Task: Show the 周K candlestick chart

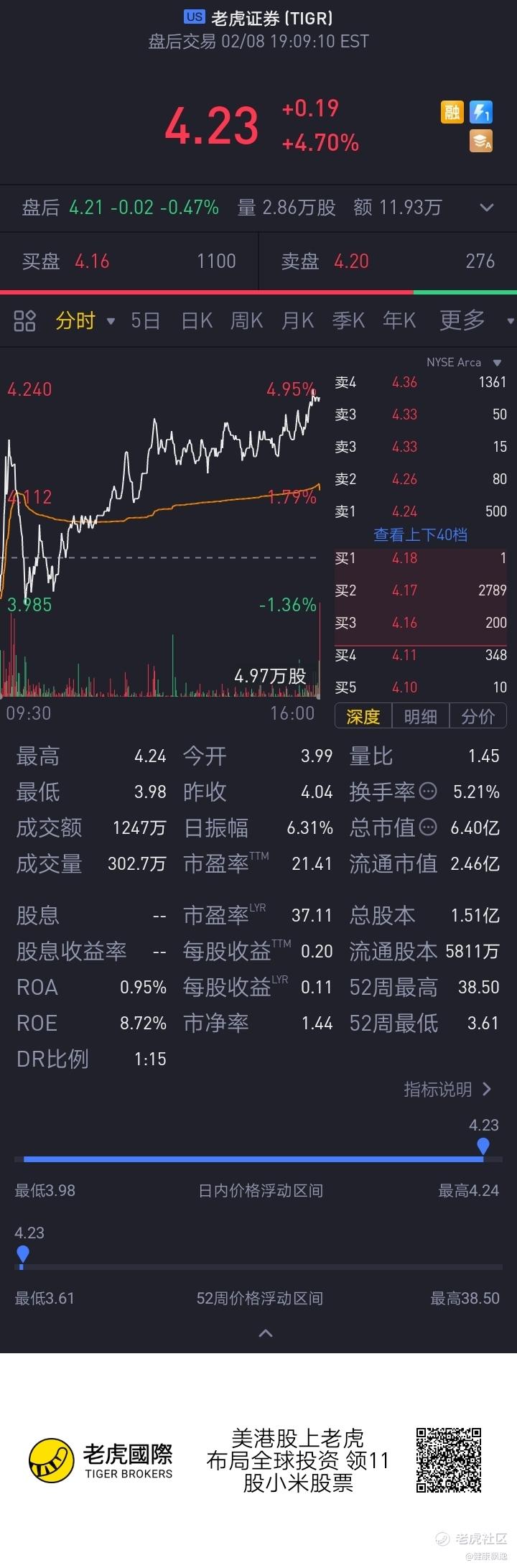Action: click(246, 320)
